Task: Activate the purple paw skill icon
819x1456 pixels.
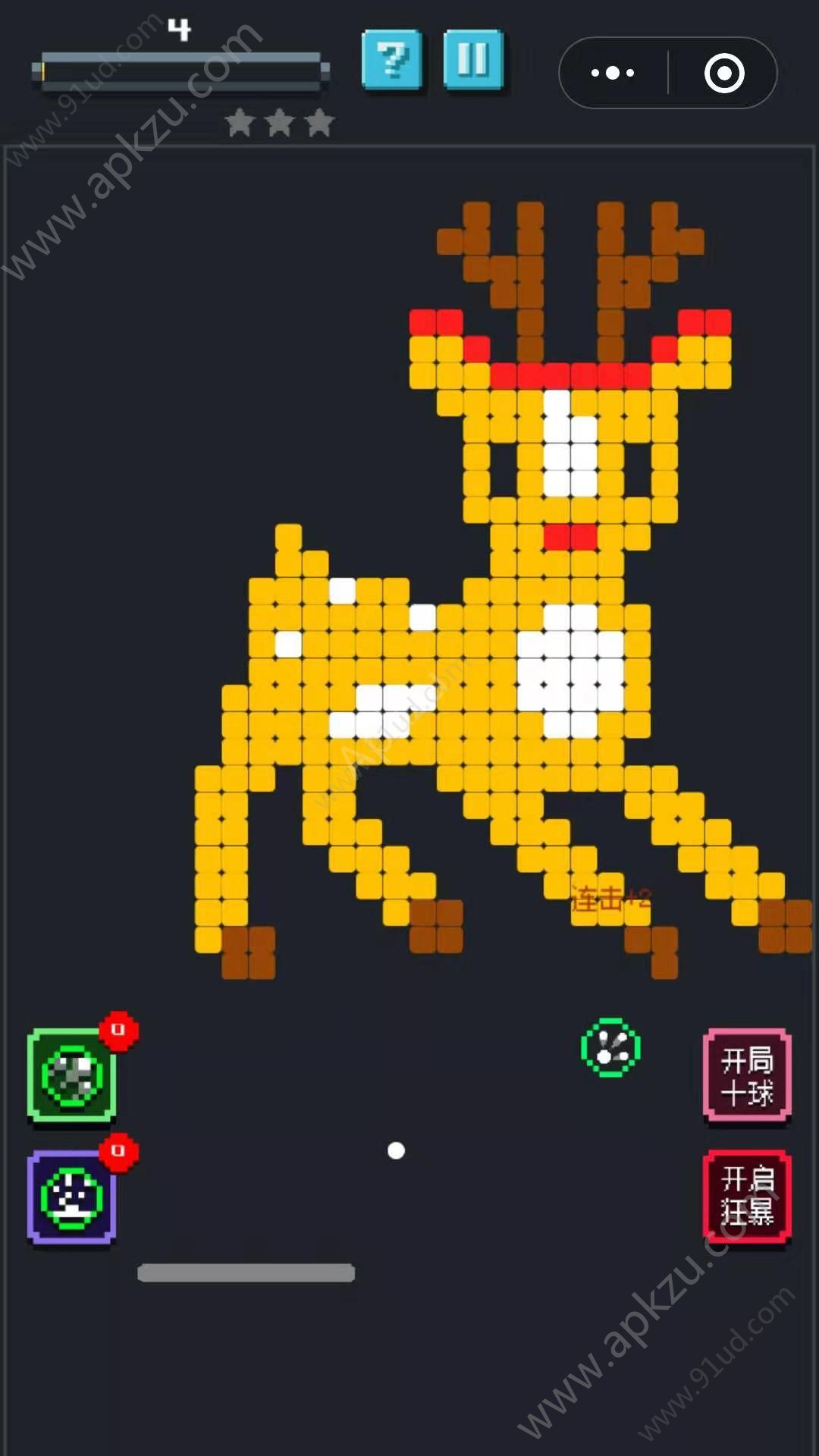Action: coord(70,1197)
